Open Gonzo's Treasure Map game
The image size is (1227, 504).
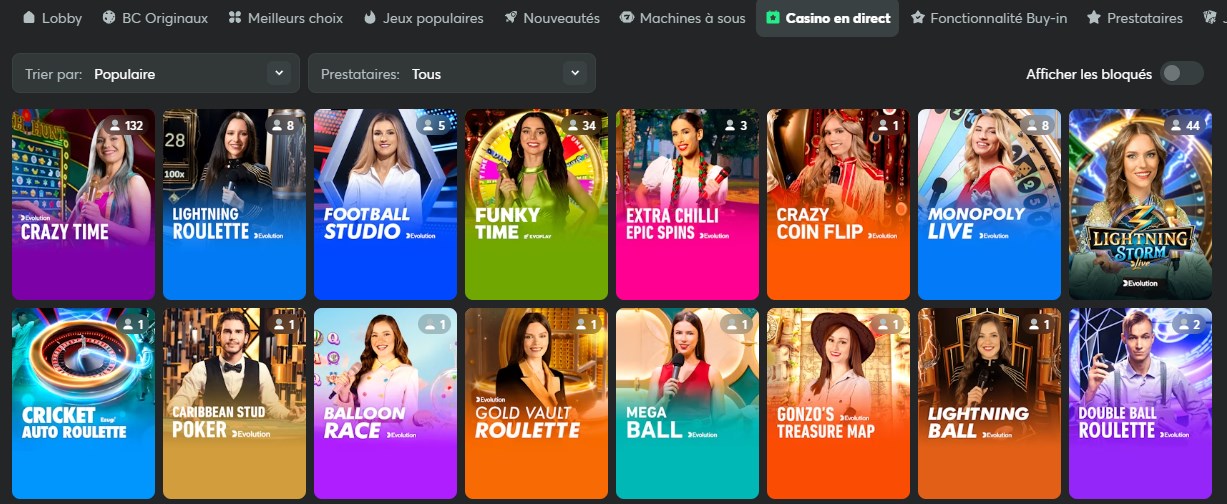coord(838,403)
